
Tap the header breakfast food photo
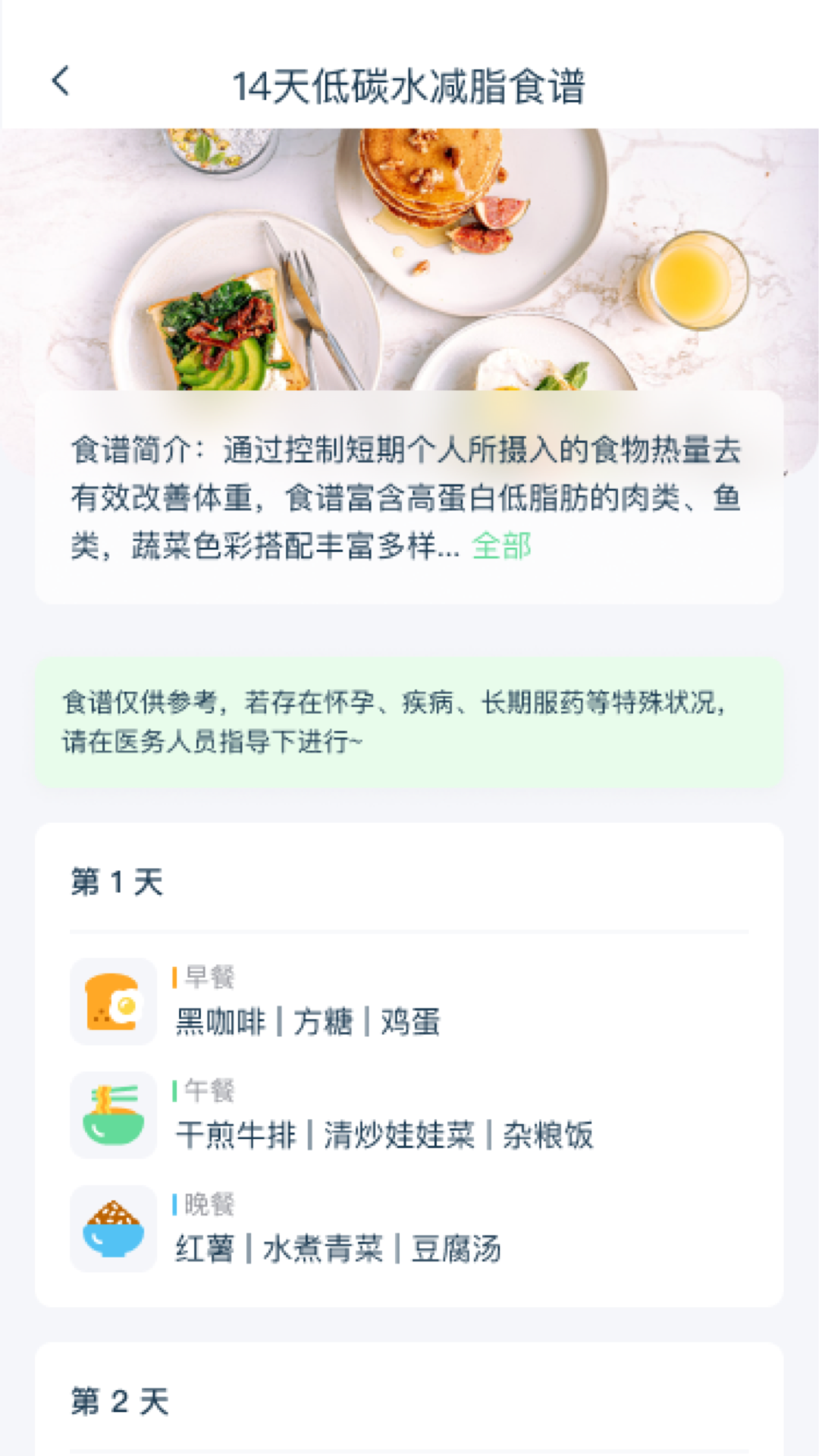click(409, 250)
